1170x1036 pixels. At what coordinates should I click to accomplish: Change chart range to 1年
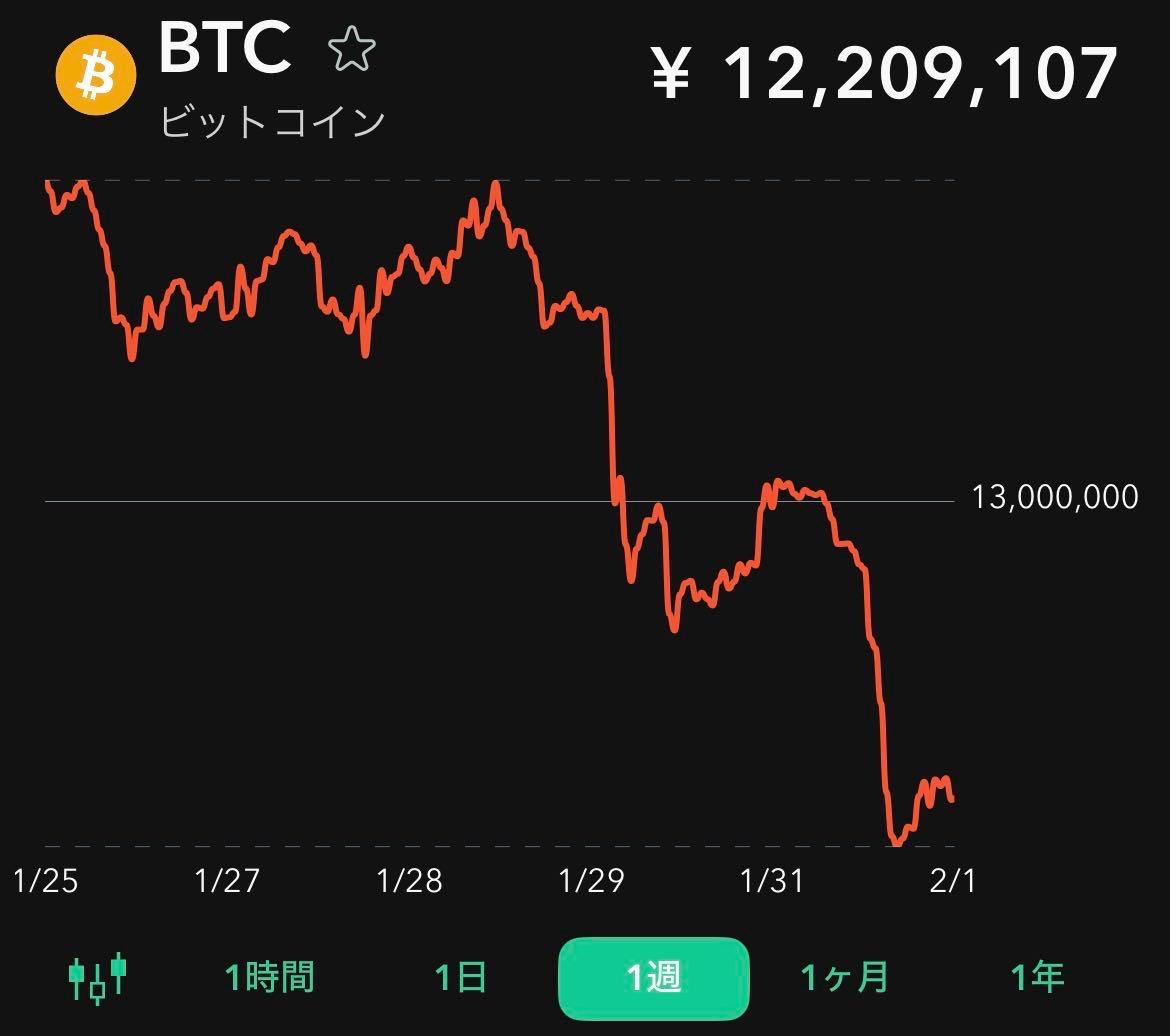click(1037, 977)
